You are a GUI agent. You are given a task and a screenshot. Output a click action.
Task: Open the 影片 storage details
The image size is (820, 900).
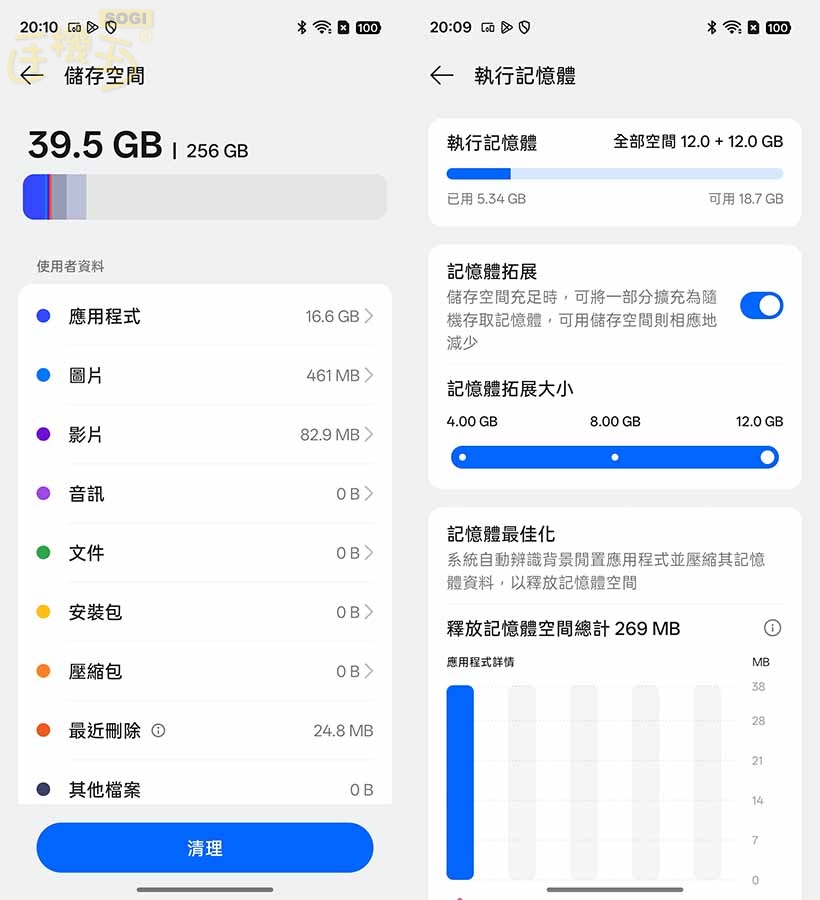(x=204, y=434)
